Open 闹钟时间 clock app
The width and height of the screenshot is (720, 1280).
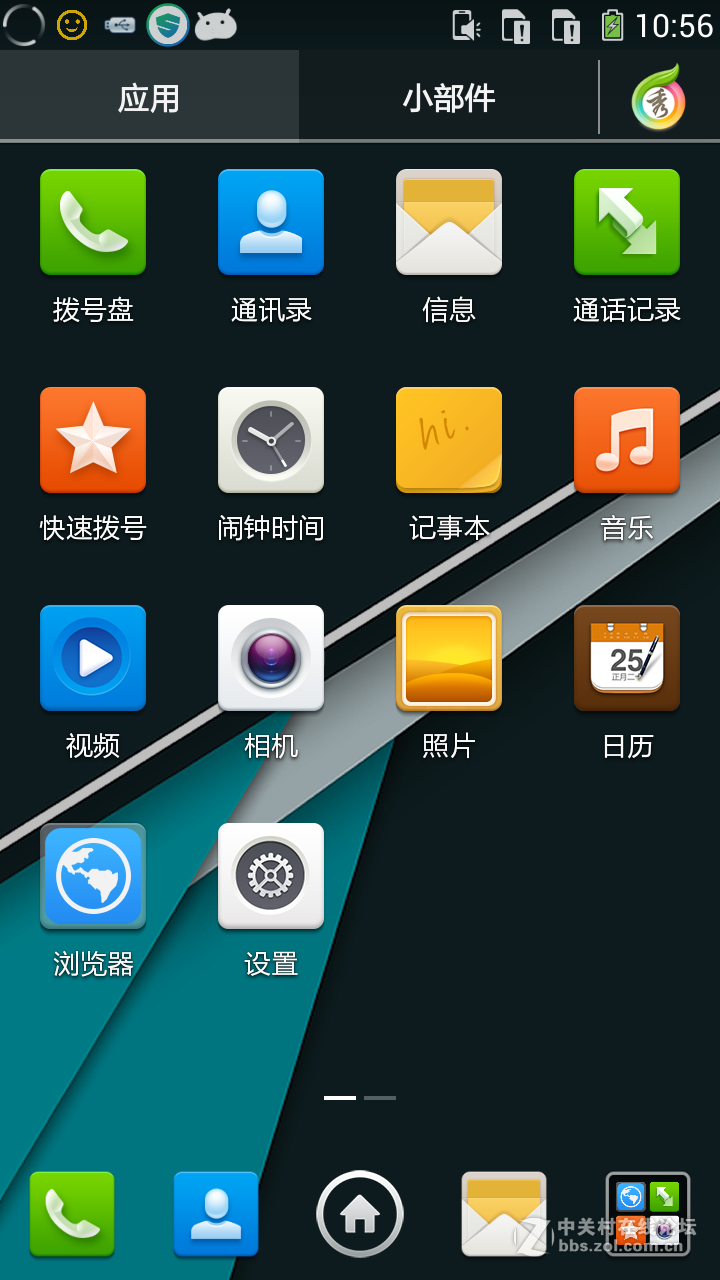coord(271,440)
